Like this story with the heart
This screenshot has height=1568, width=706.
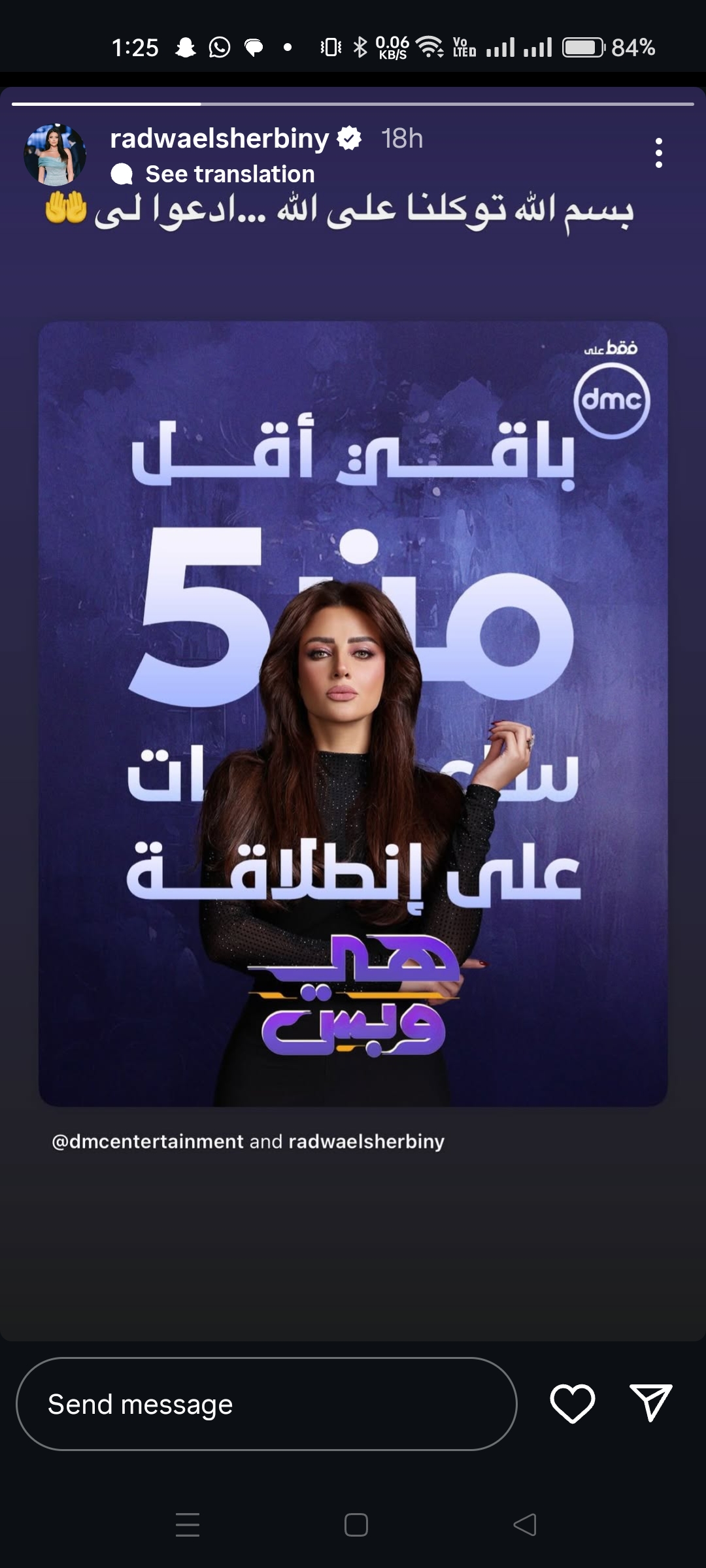click(572, 1403)
